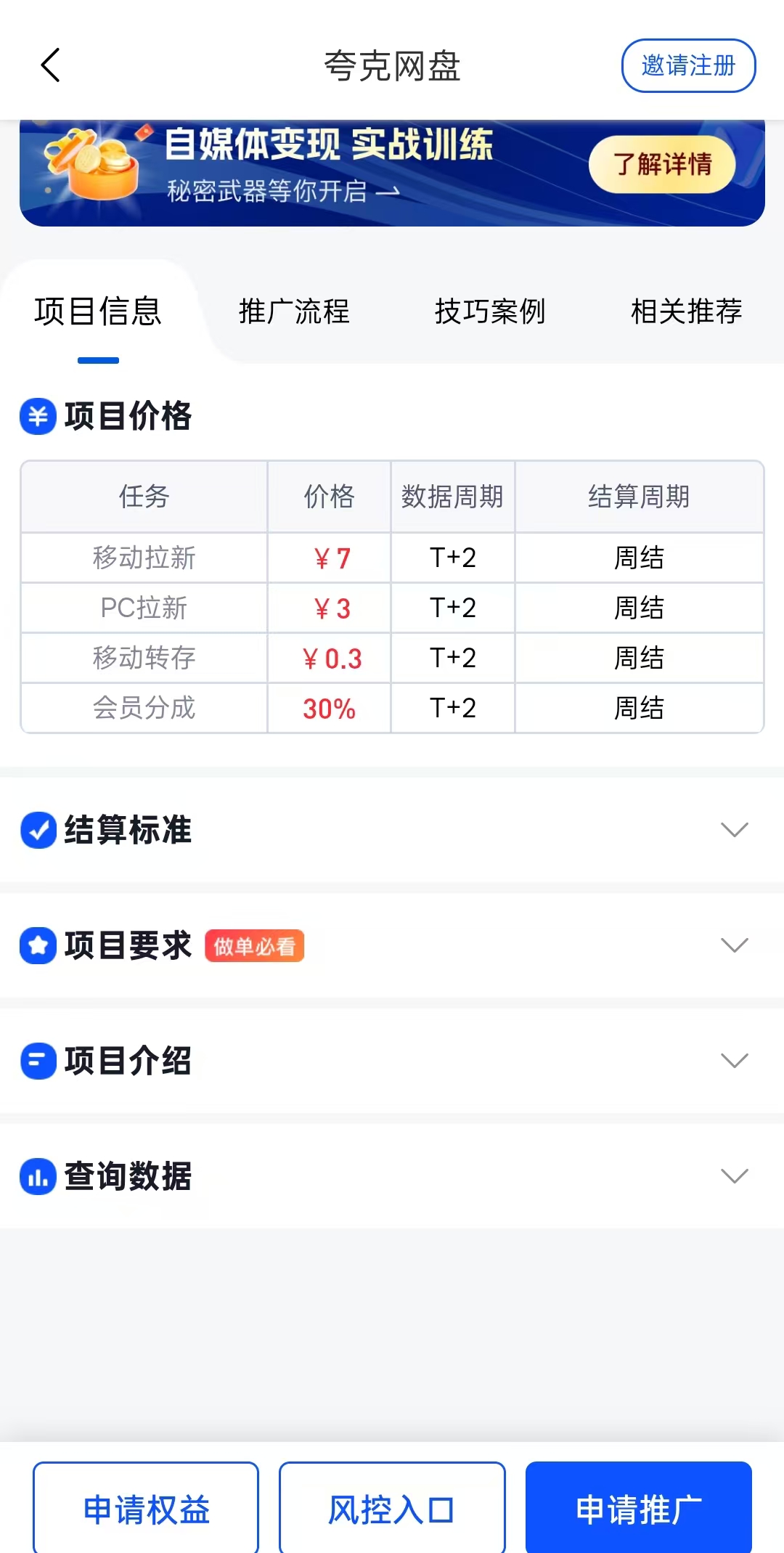The image size is (784, 1553).
Task: Expand the 查询数据 section
Action: pos(733,1176)
